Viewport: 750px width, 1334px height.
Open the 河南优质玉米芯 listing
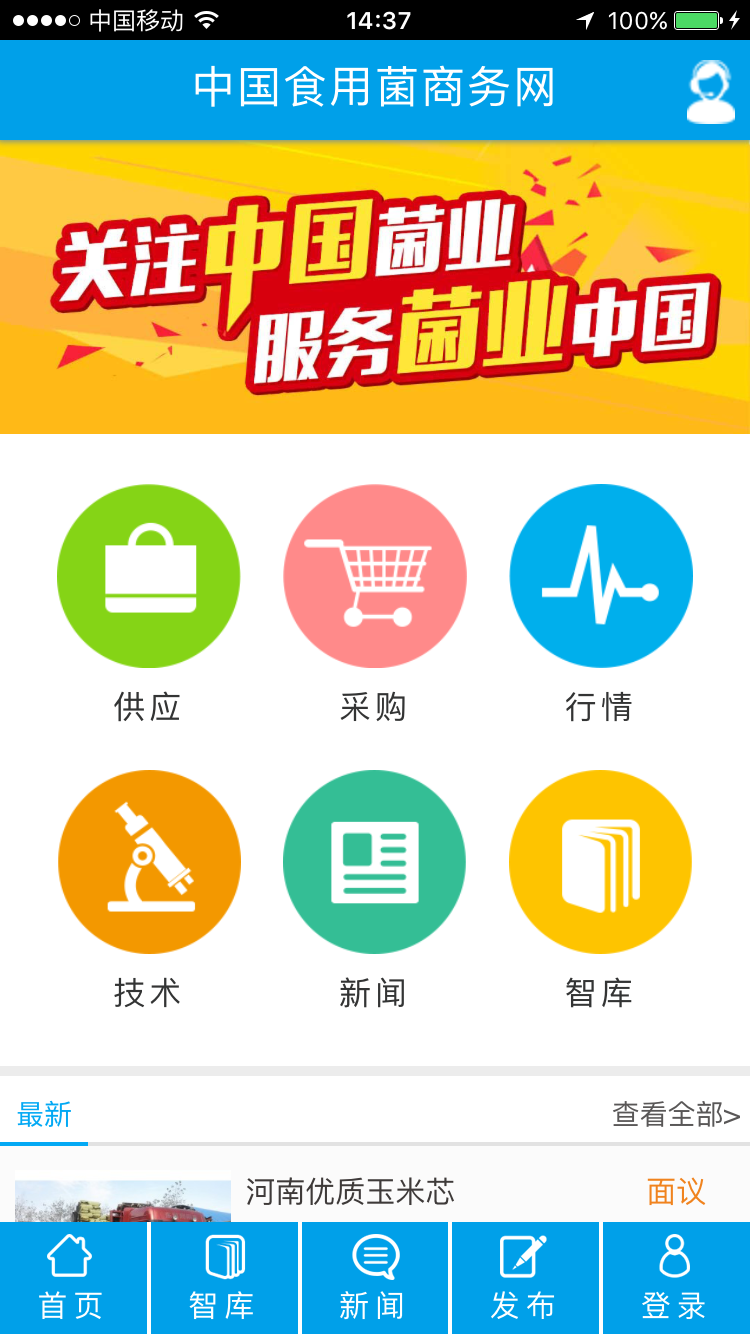tap(350, 1191)
